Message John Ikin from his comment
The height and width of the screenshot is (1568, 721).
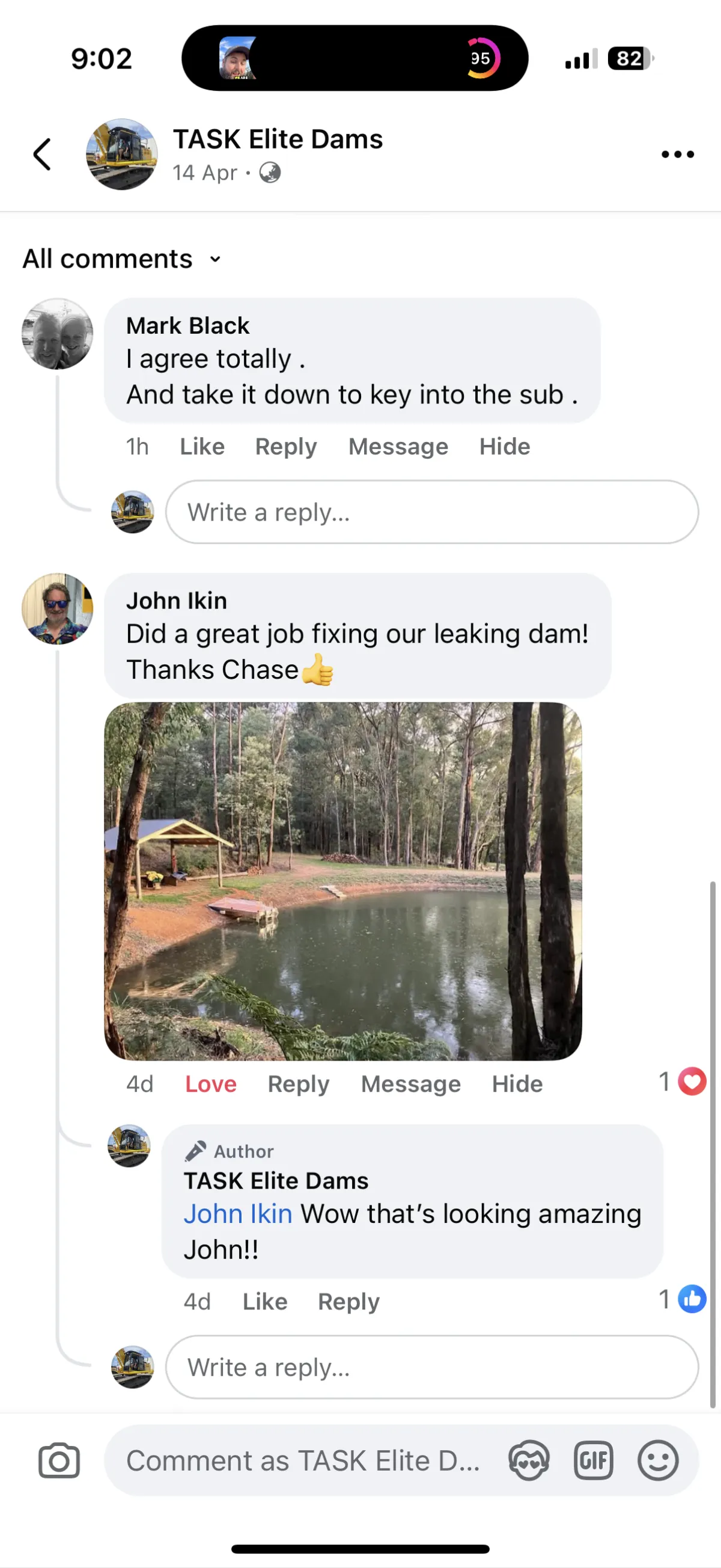point(411,1084)
